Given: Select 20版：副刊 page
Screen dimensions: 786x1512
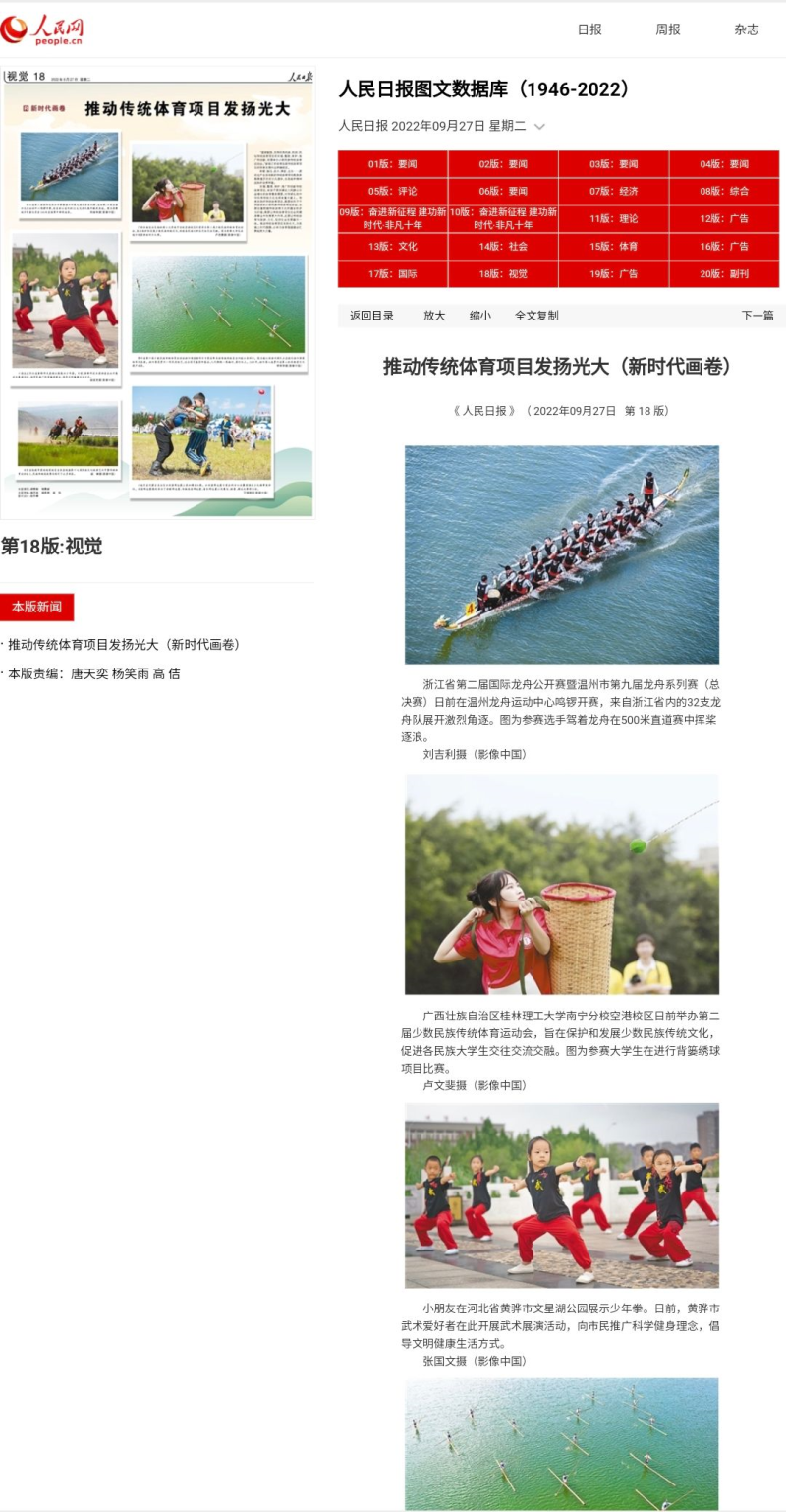Looking at the screenshot, I should (x=724, y=273).
